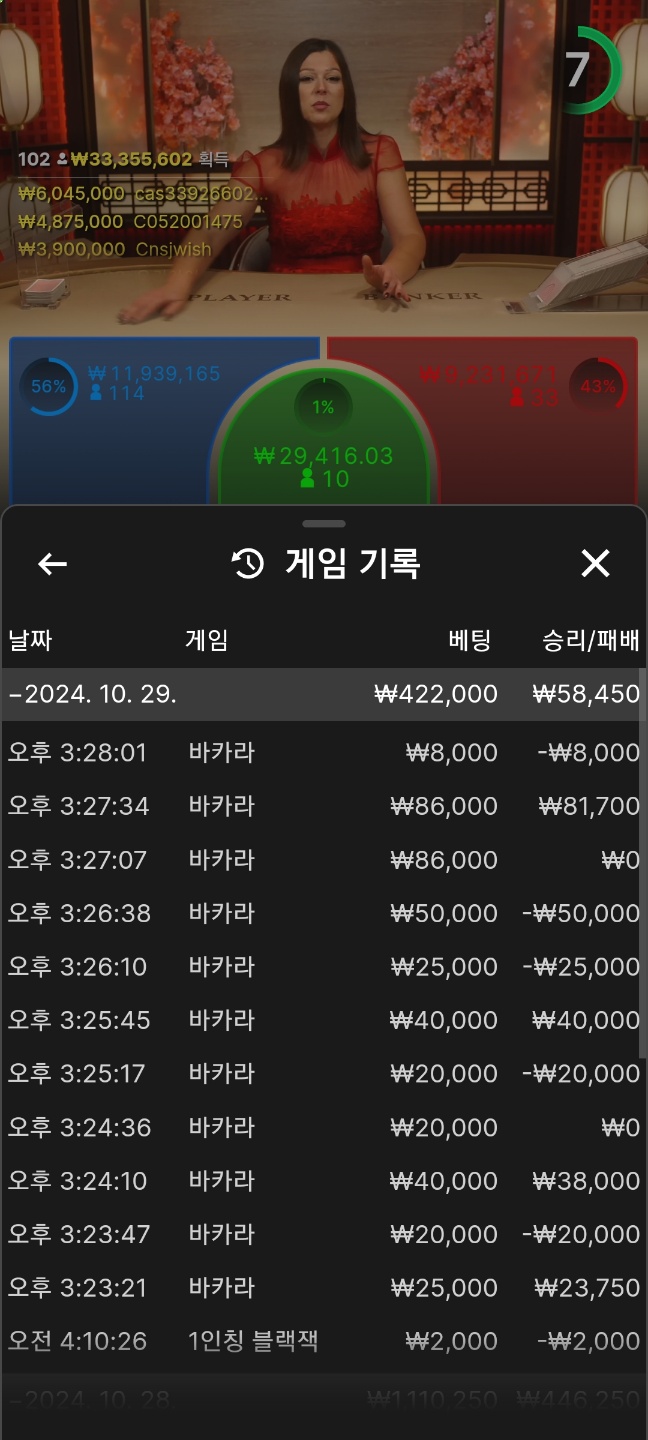Viewport: 648px width, 1440px height.
Task: Open the 오후 3:28:01 바카라 record
Action: coord(322,752)
